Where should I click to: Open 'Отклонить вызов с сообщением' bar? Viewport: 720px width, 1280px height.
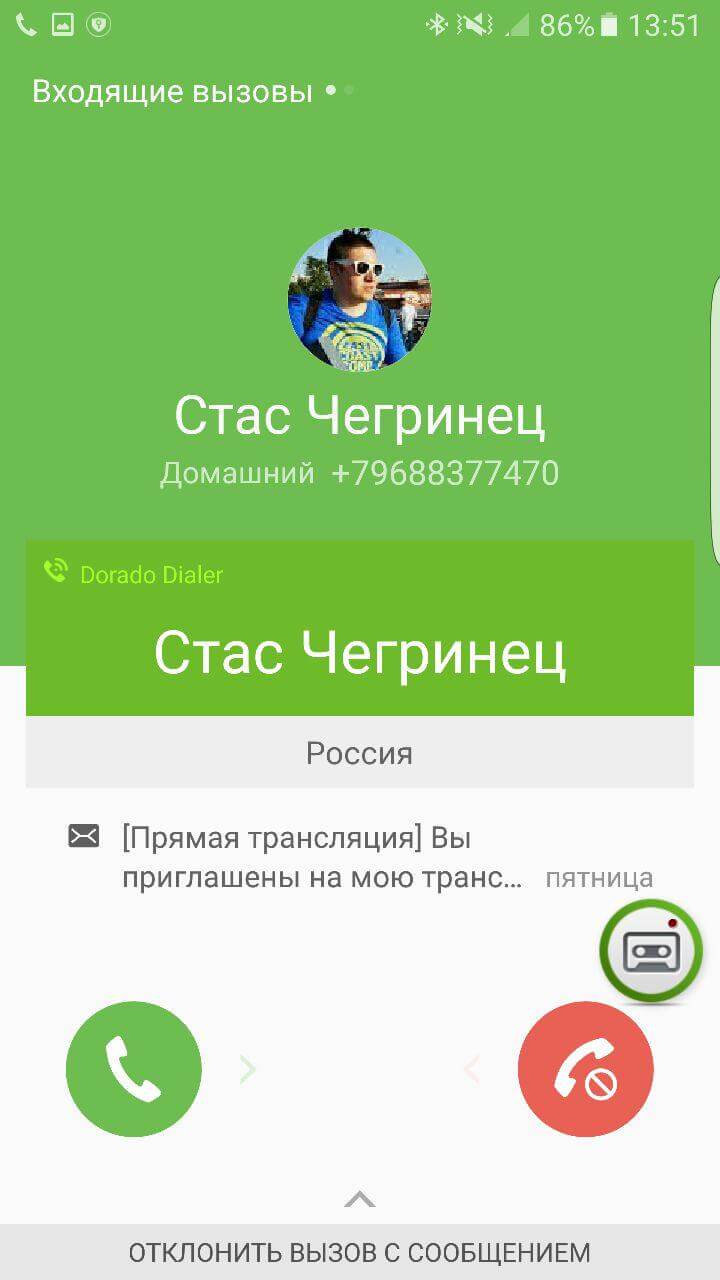tap(360, 1252)
